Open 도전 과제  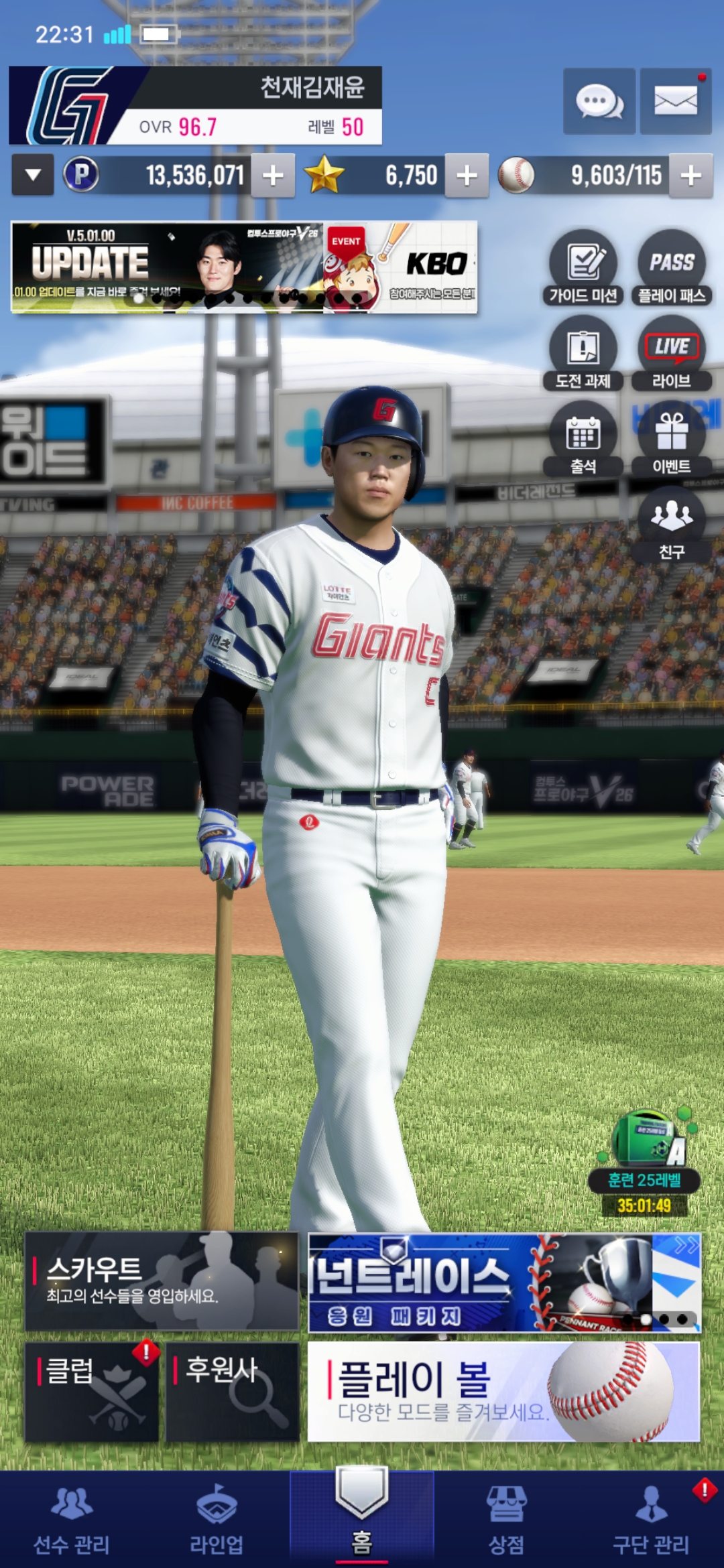tap(583, 353)
